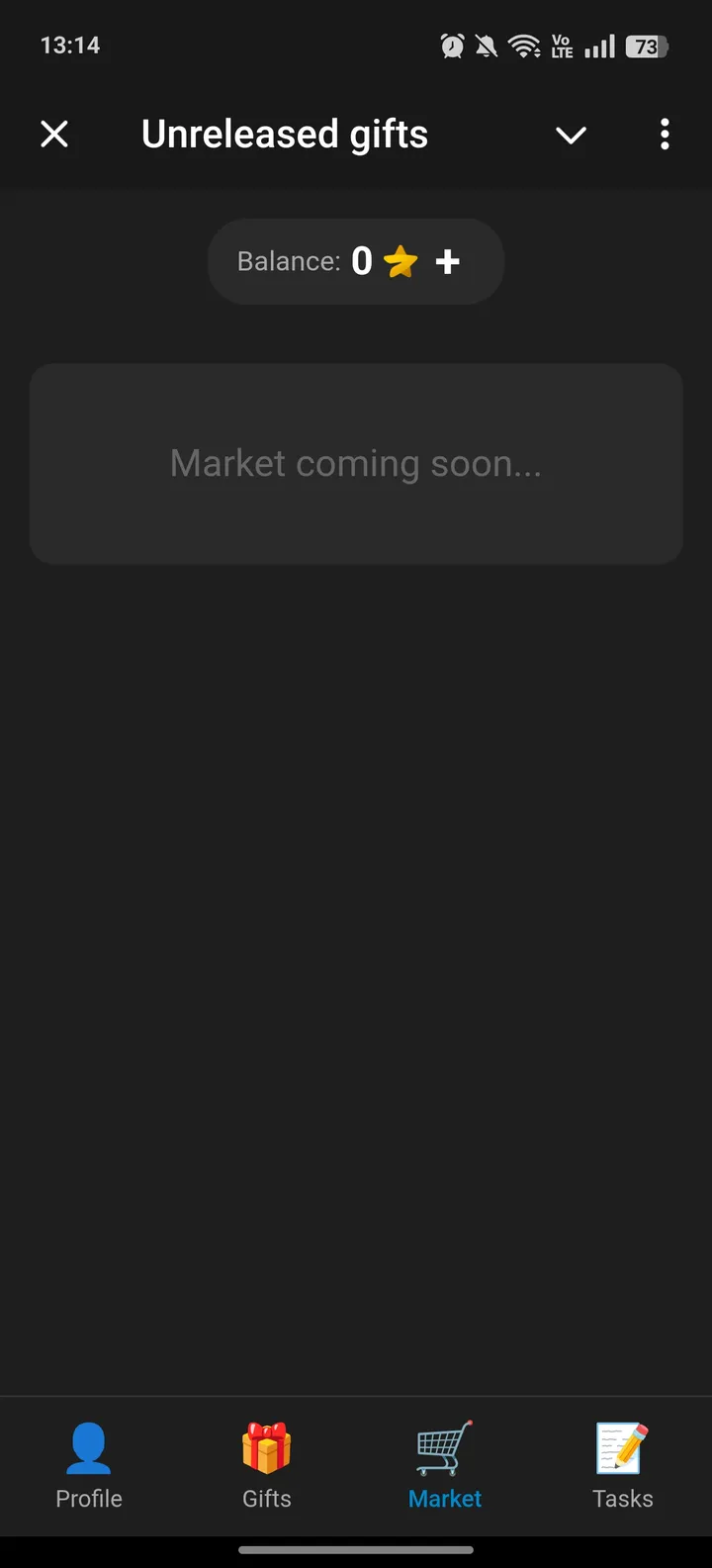Collapse the app with the chevron
Screen dimensions: 712x1568
pyautogui.click(x=571, y=135)
